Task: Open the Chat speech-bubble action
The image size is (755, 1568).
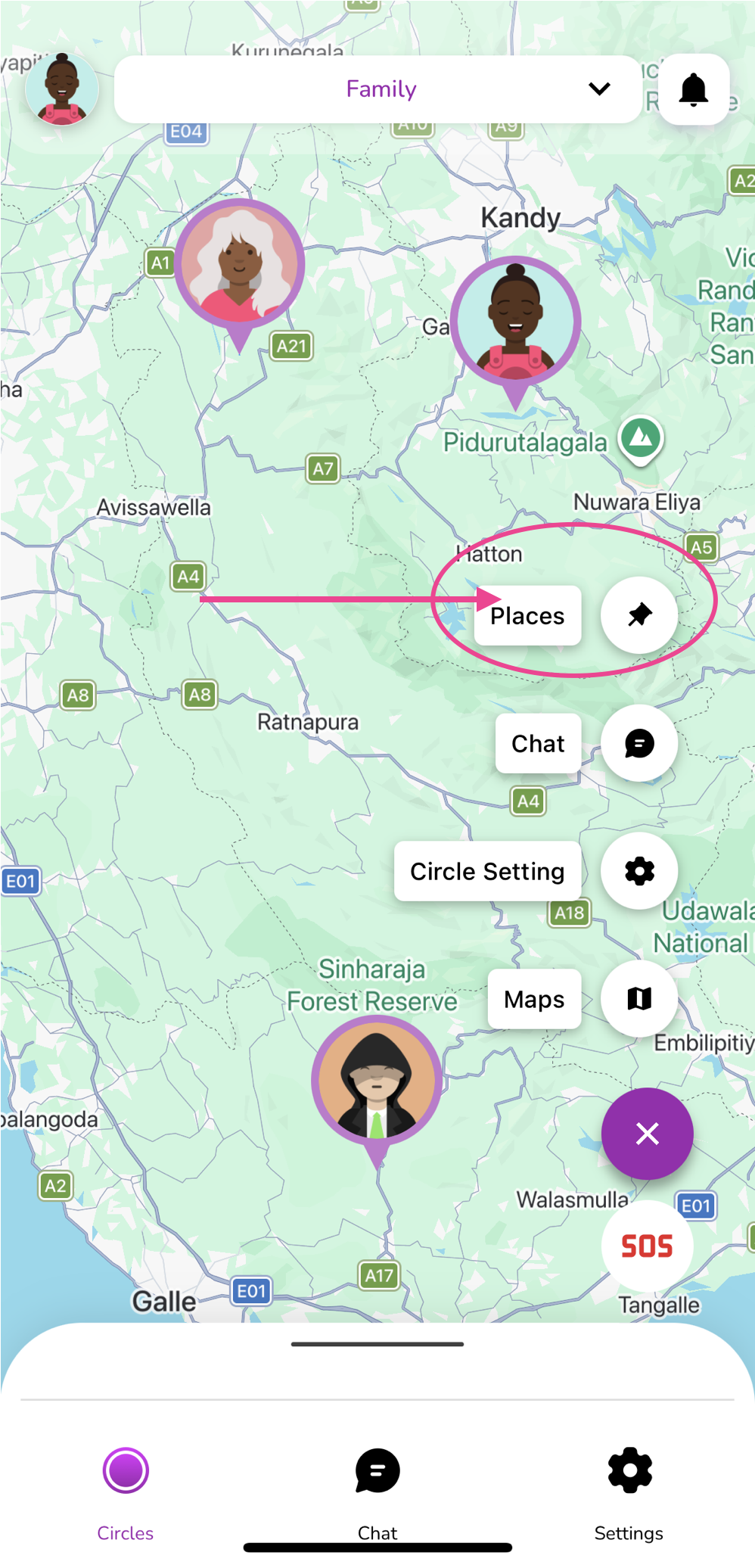Action: 639,743
